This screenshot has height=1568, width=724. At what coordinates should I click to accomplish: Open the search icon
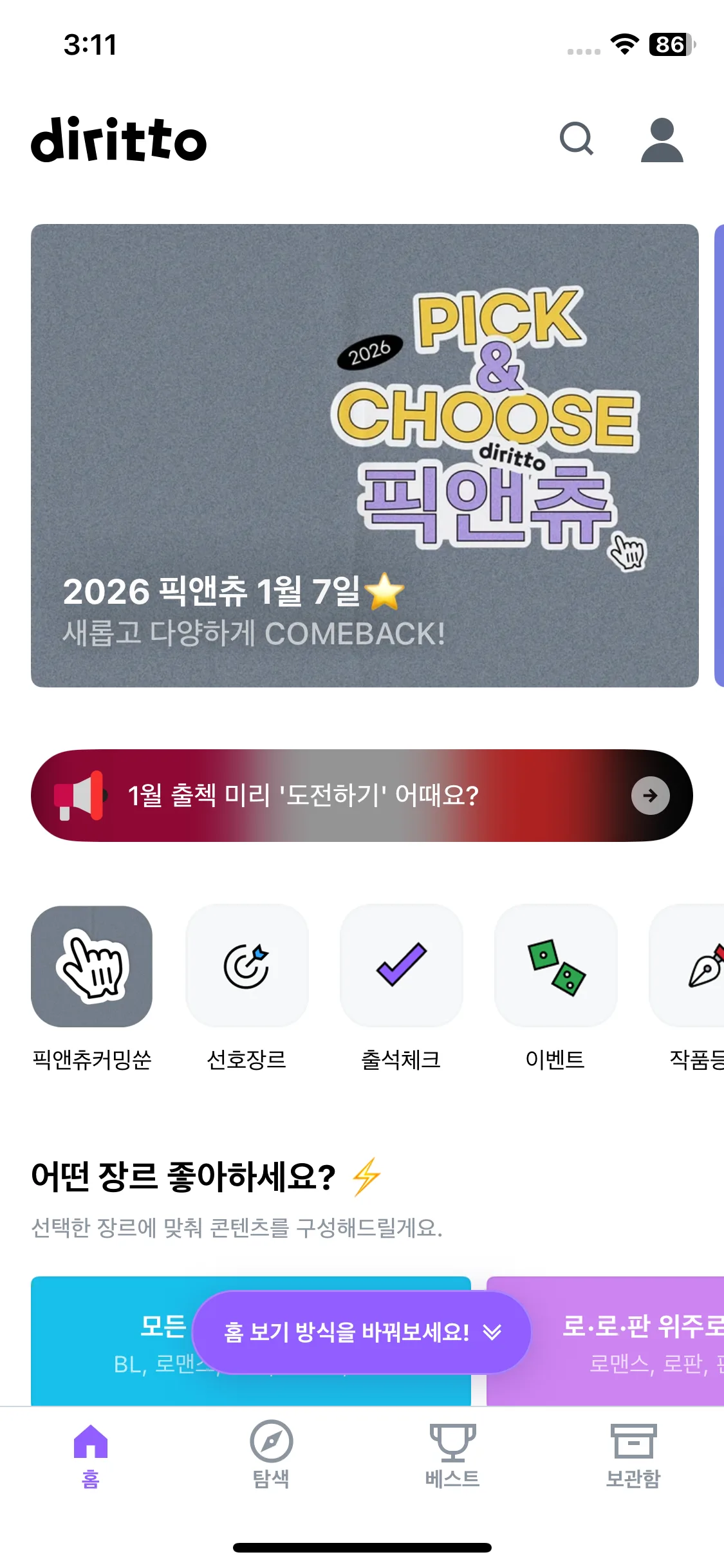[576, 139]
